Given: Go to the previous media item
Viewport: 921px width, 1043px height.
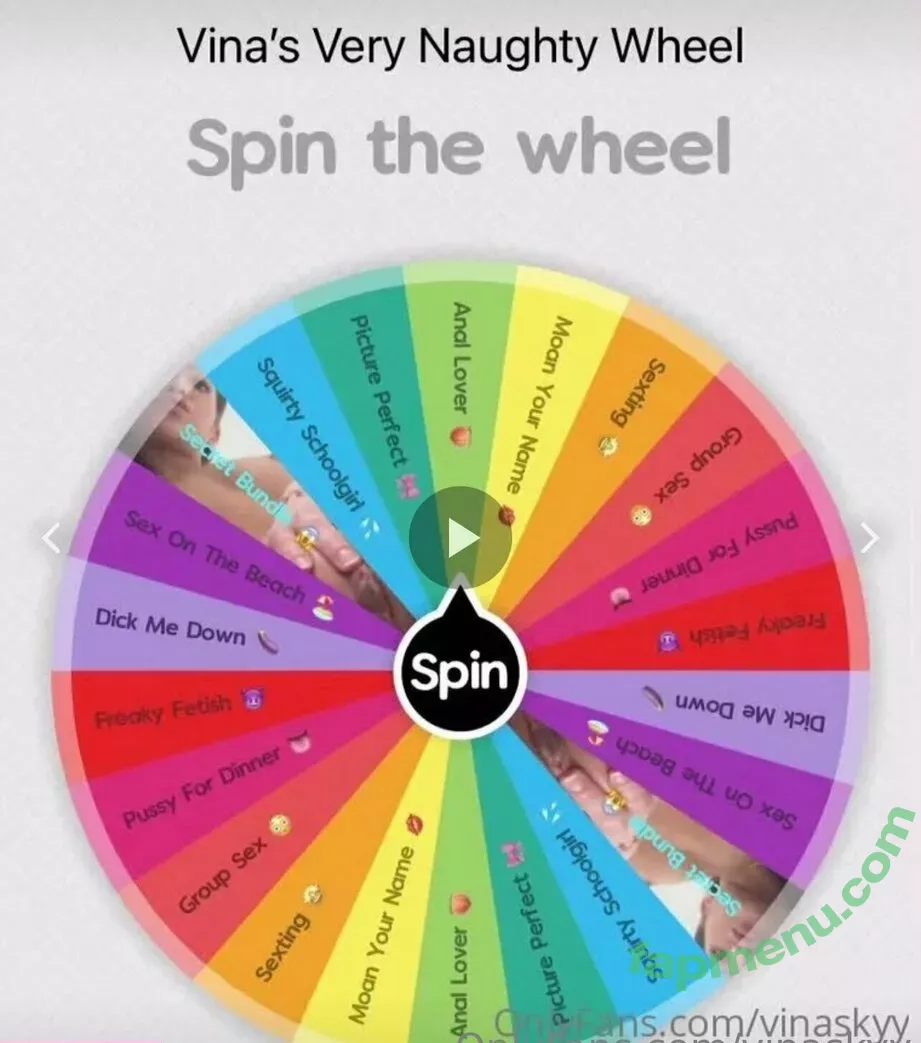Looking at the screenshot, I should tap(52, 538).
